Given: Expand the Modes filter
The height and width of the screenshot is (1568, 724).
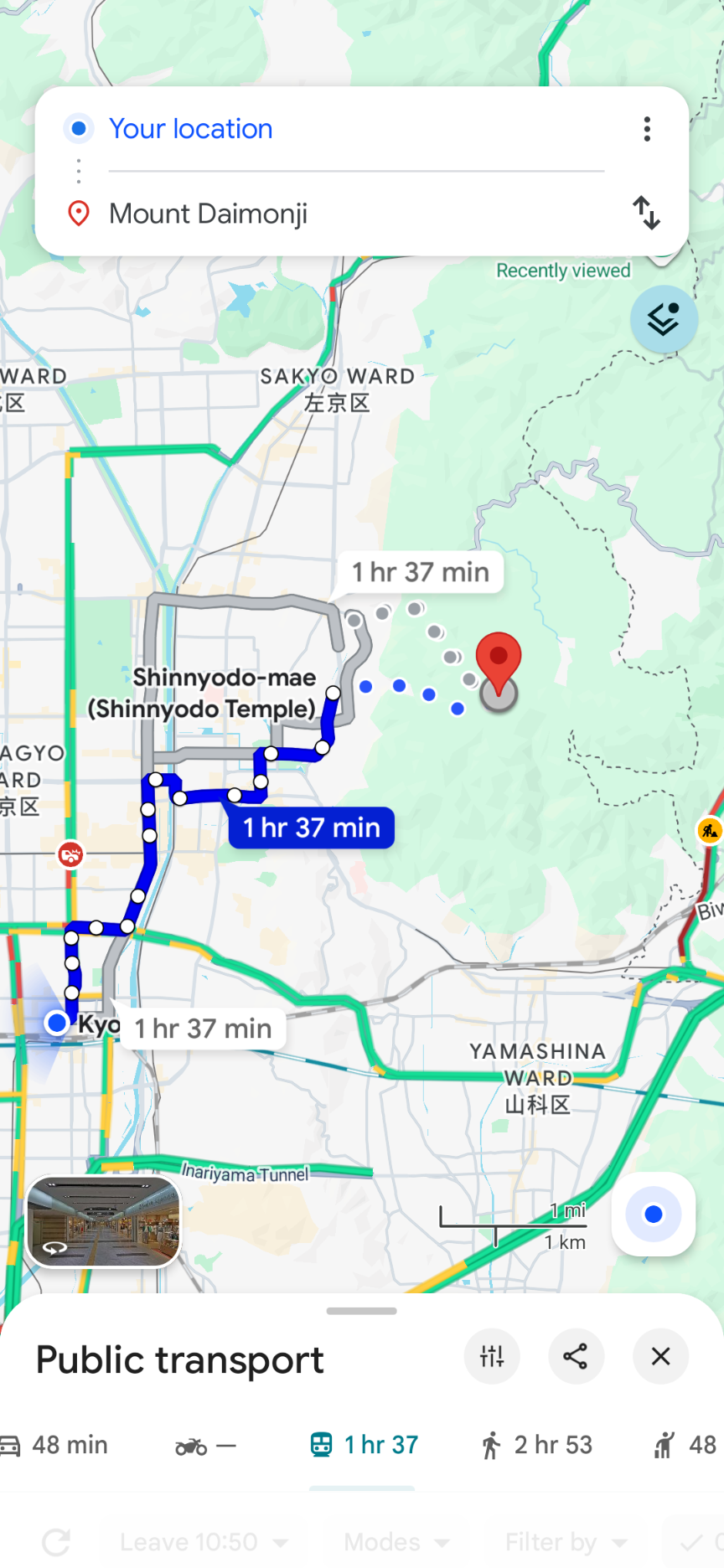Looking at the screenshot, I should [x=396, y=1542].
